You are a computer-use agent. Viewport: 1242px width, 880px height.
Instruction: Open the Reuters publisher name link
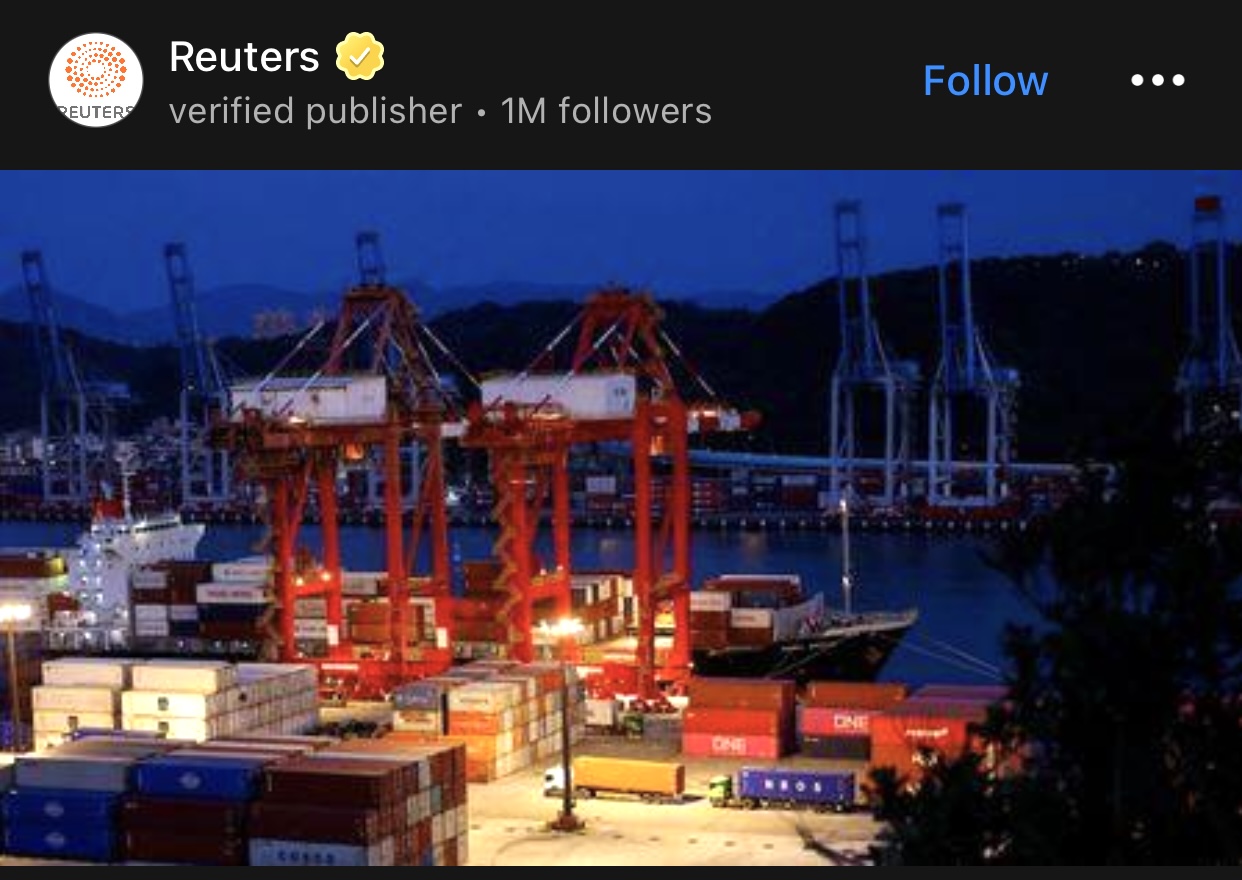pyautogui.click(x=244, y=57)
